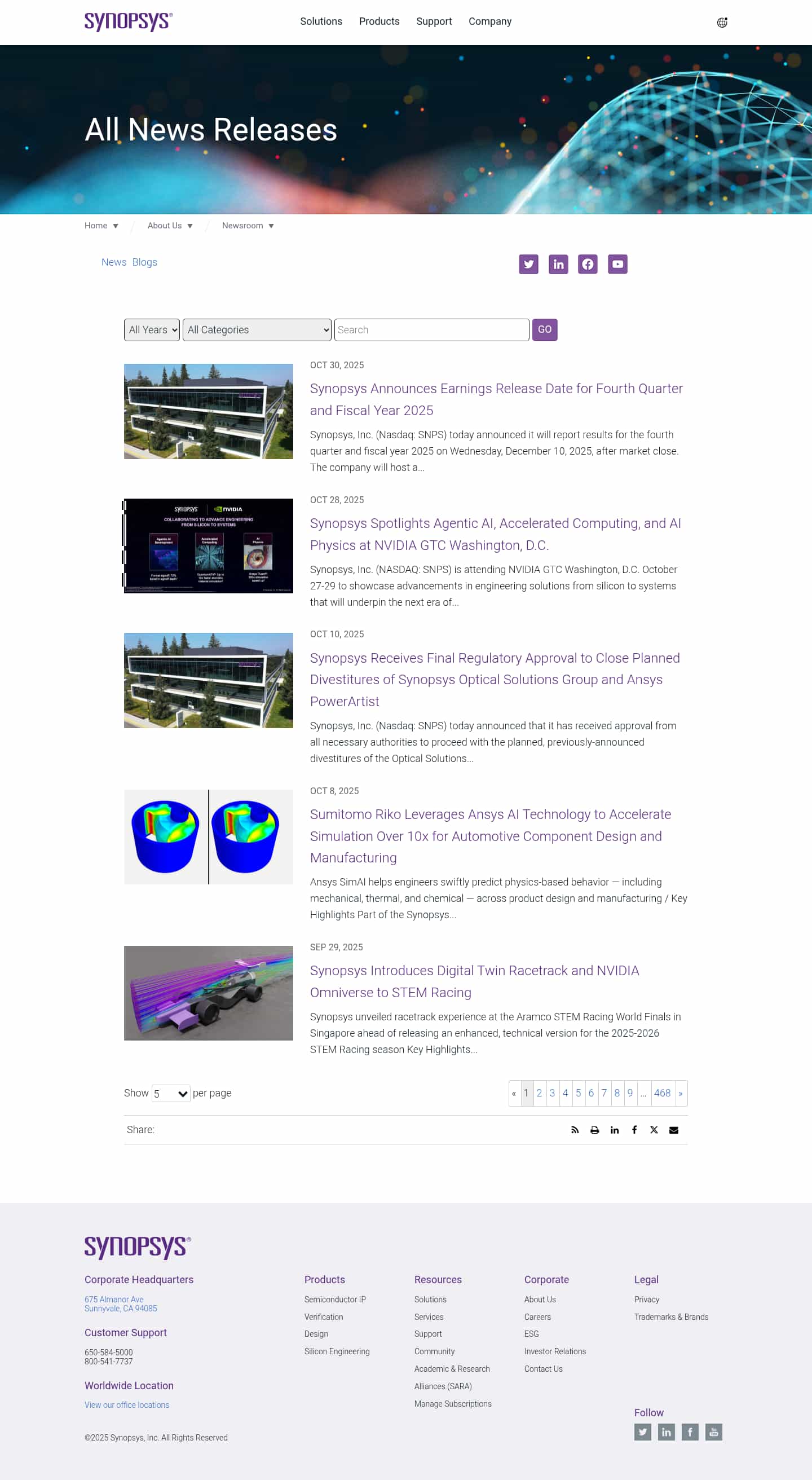Screen dimensions: 812x1480
Task: Click the LinkedIn icon at top of newsroom
Action: [x=558, y=265]
